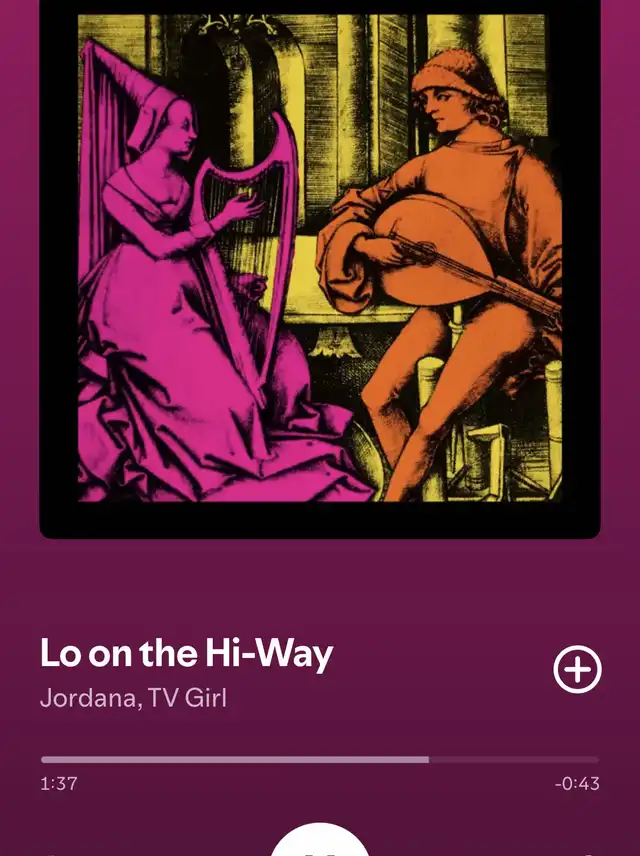This screenshot has width=640, height=856.
Task: Tap the song progress bar to seek
Action: point(320,760)
